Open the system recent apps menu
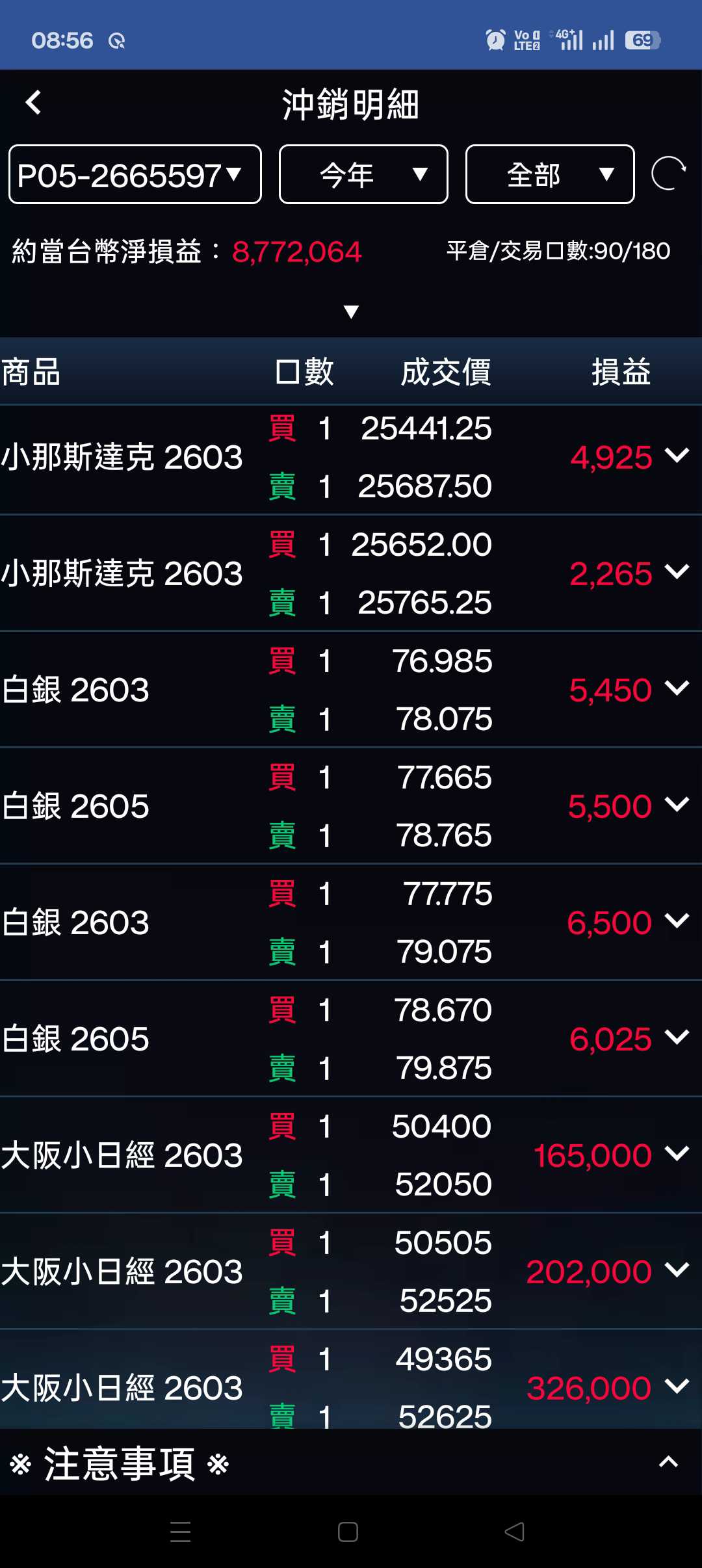 [180, 1532]
